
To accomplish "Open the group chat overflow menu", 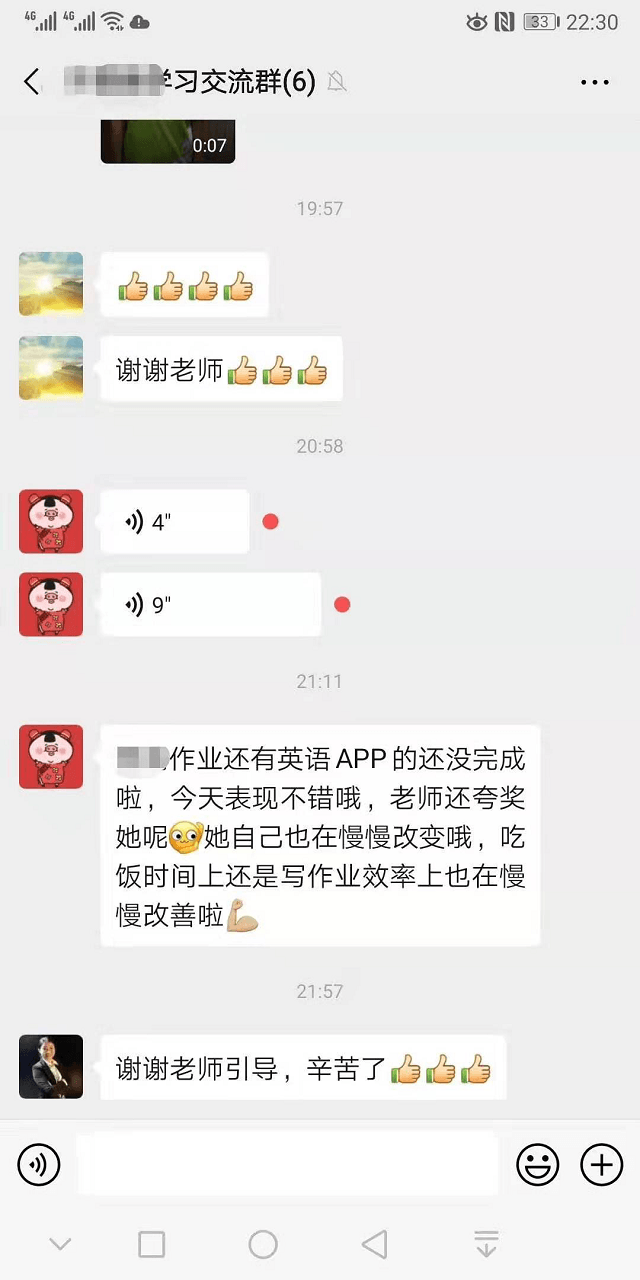I will tap(595, 82).
